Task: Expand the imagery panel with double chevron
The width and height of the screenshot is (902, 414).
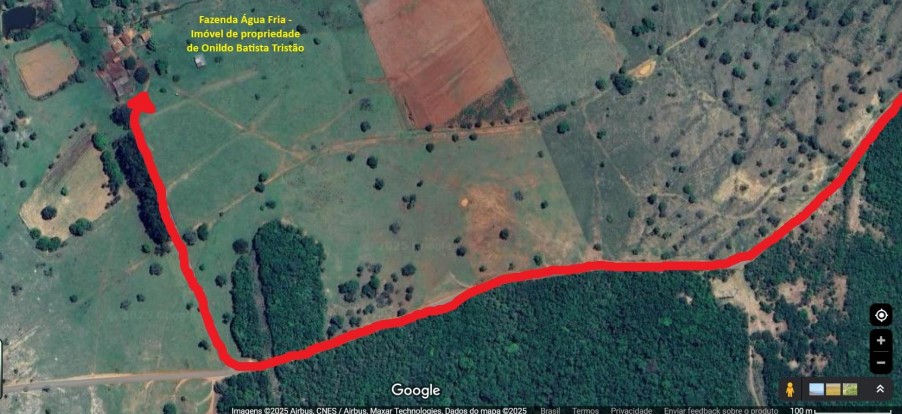Action: 880,389
